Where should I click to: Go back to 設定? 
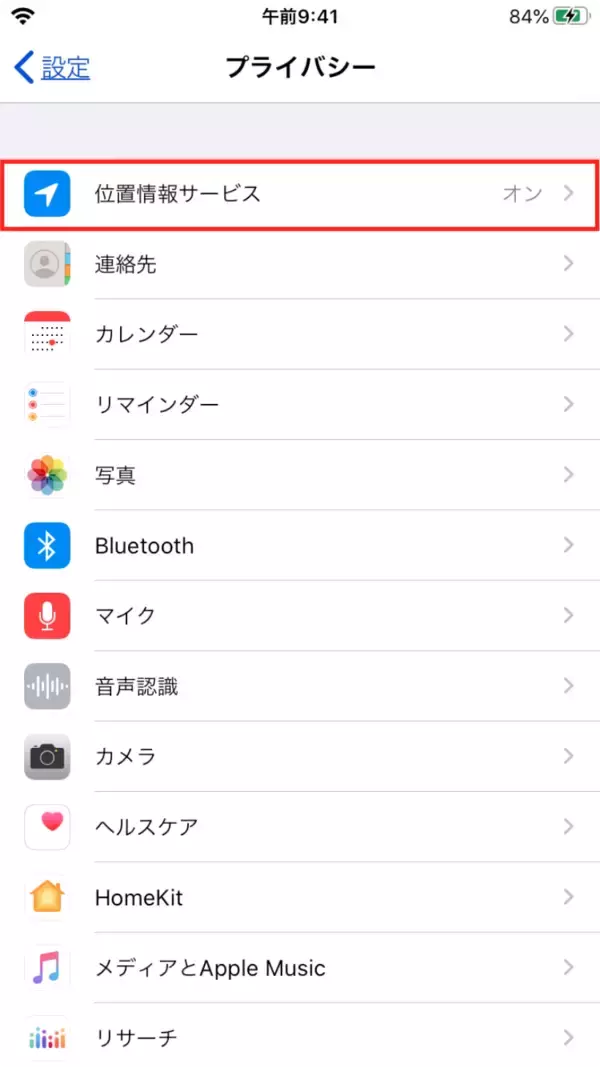pyautogui.click(x=53, y=68)
